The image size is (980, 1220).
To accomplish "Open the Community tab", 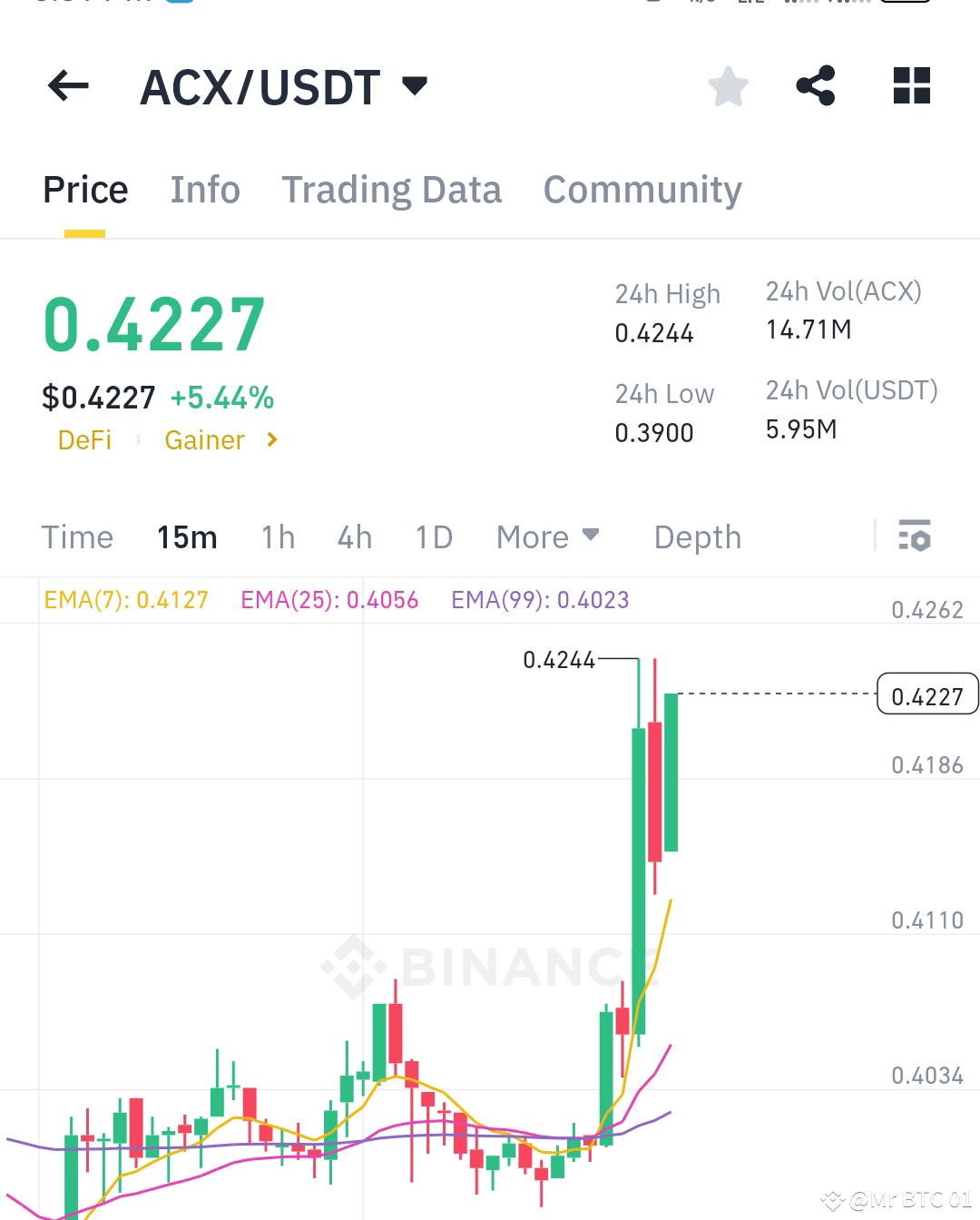I will click(642, 190).
